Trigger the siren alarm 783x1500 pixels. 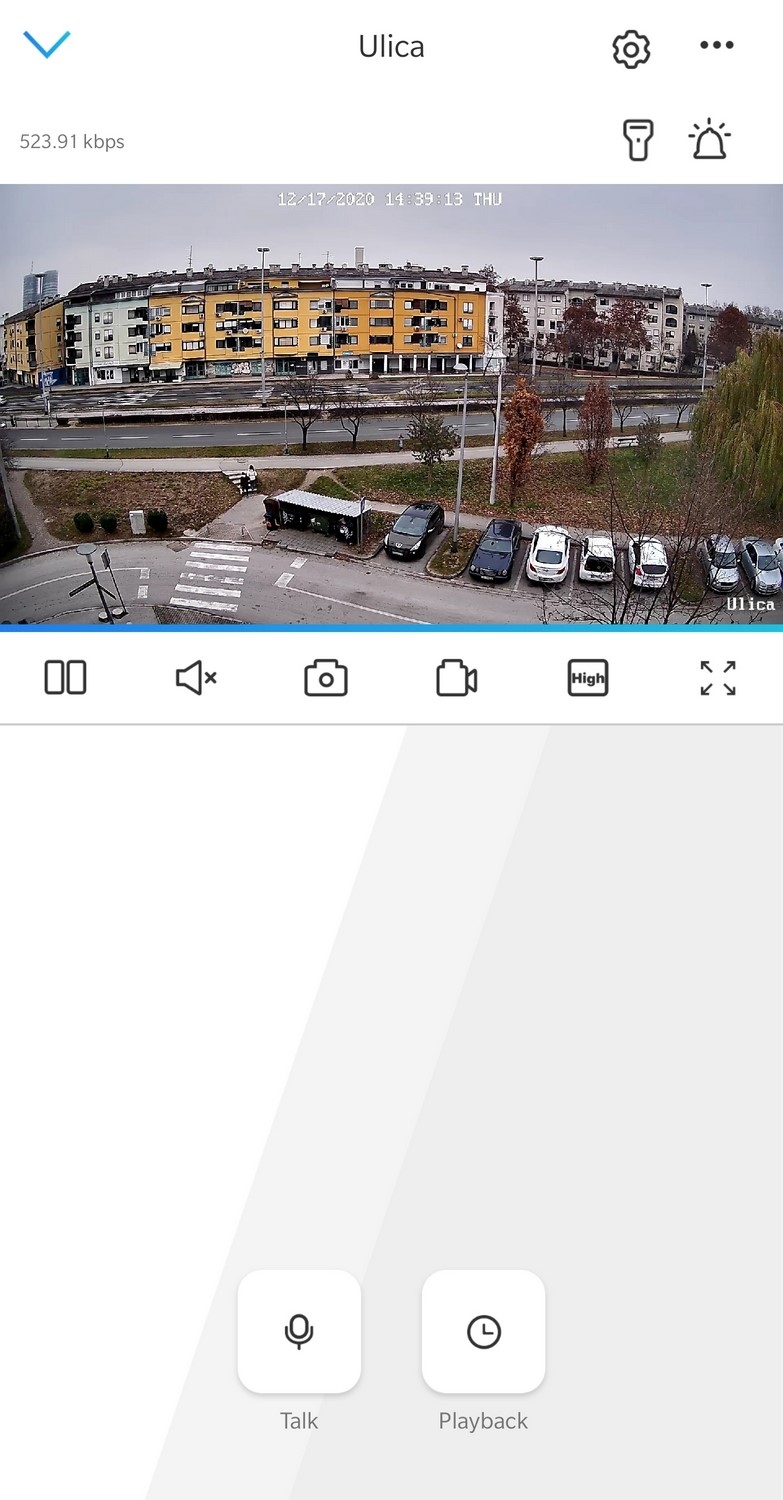point(710,140)
